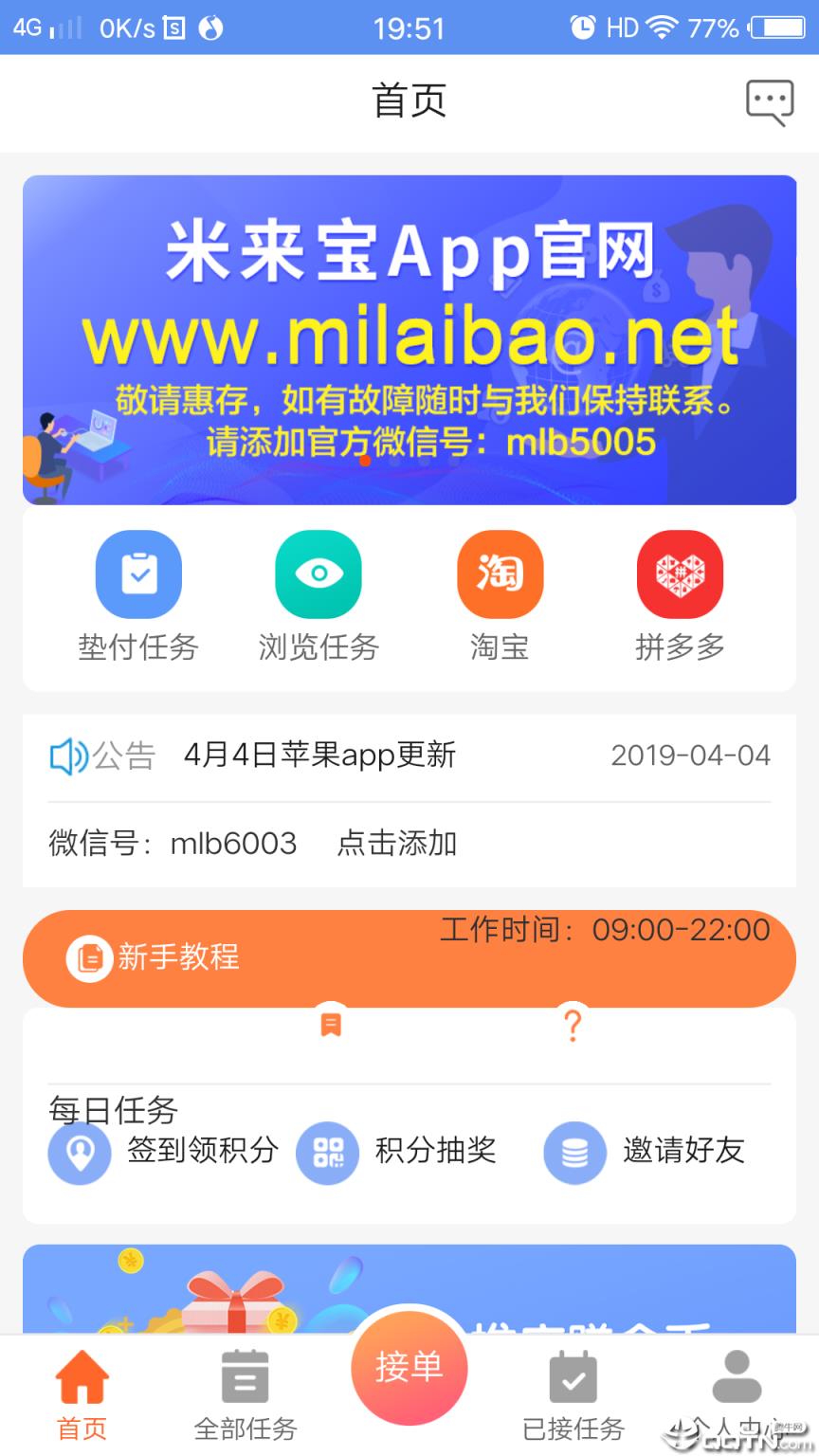Tap the orange question mark help icon
819x1456 pixels.
tap(573, 1025)
